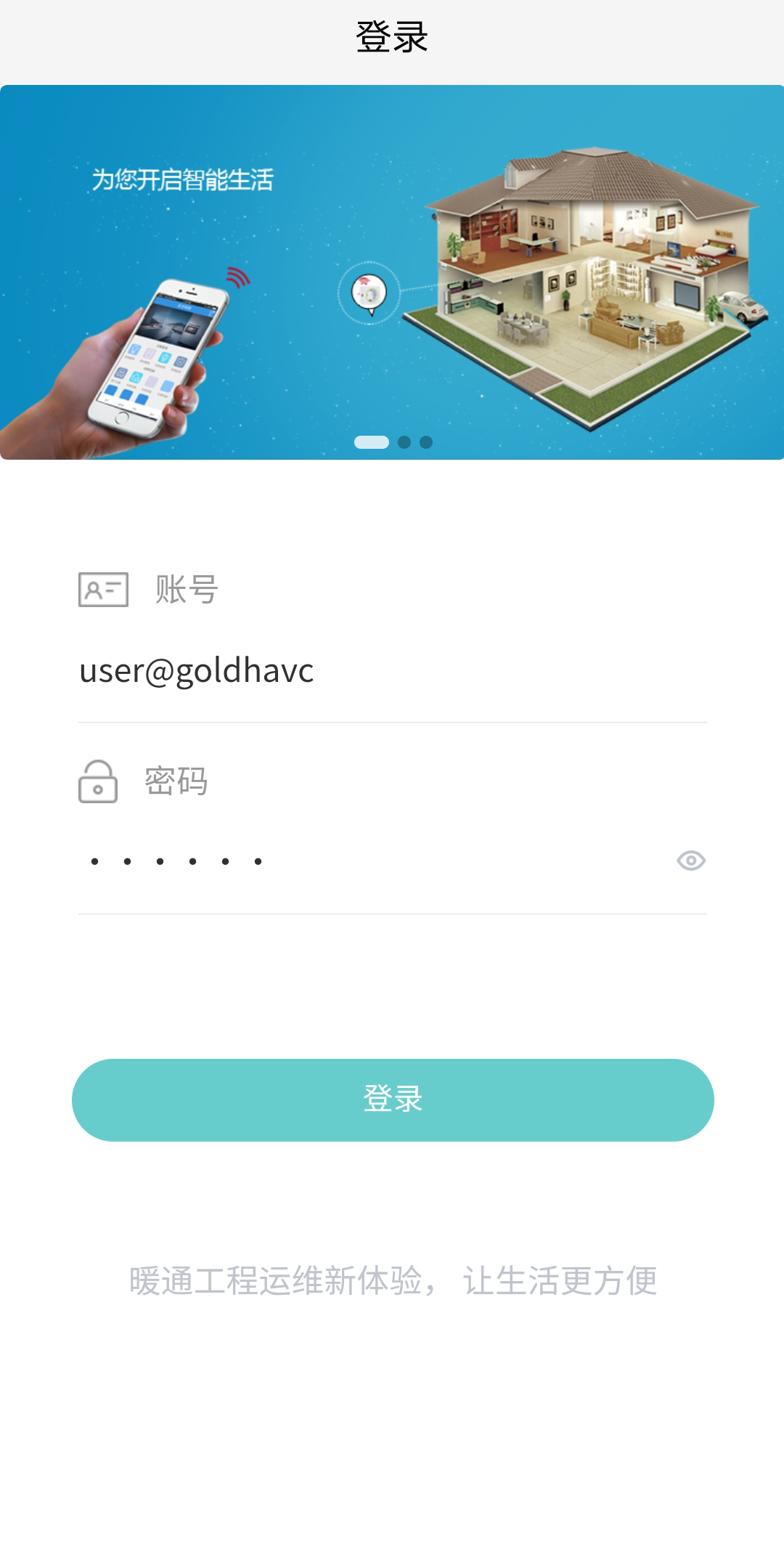The image size is (784, 1557).
Task: Click the Wi-Fi signal graphic in the banner
Action: coord(237,278)
